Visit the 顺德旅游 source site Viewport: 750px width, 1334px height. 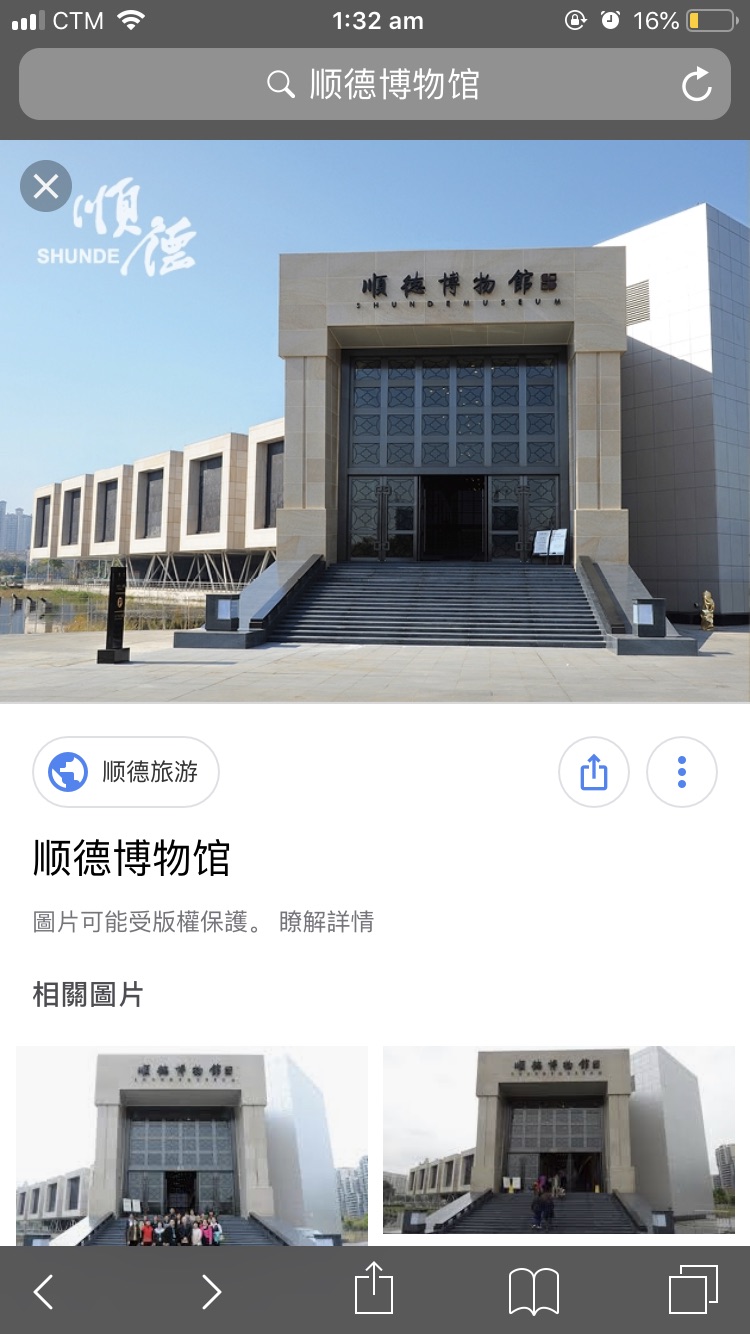(x=126, y=772)
